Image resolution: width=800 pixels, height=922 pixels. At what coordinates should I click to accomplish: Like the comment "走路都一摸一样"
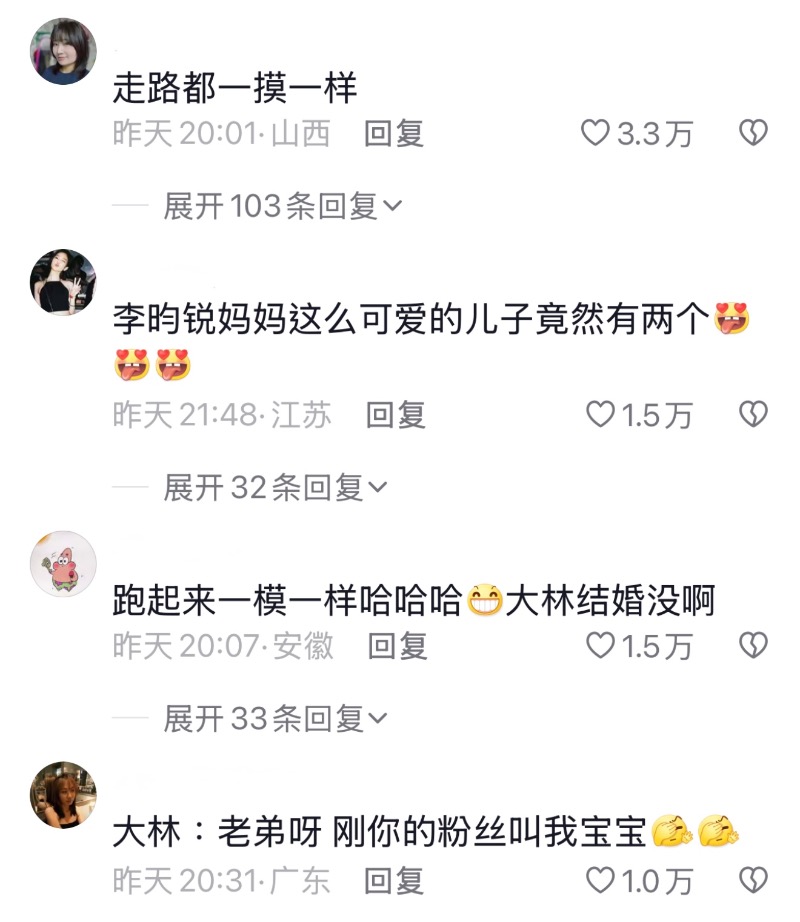click(596, 133)
